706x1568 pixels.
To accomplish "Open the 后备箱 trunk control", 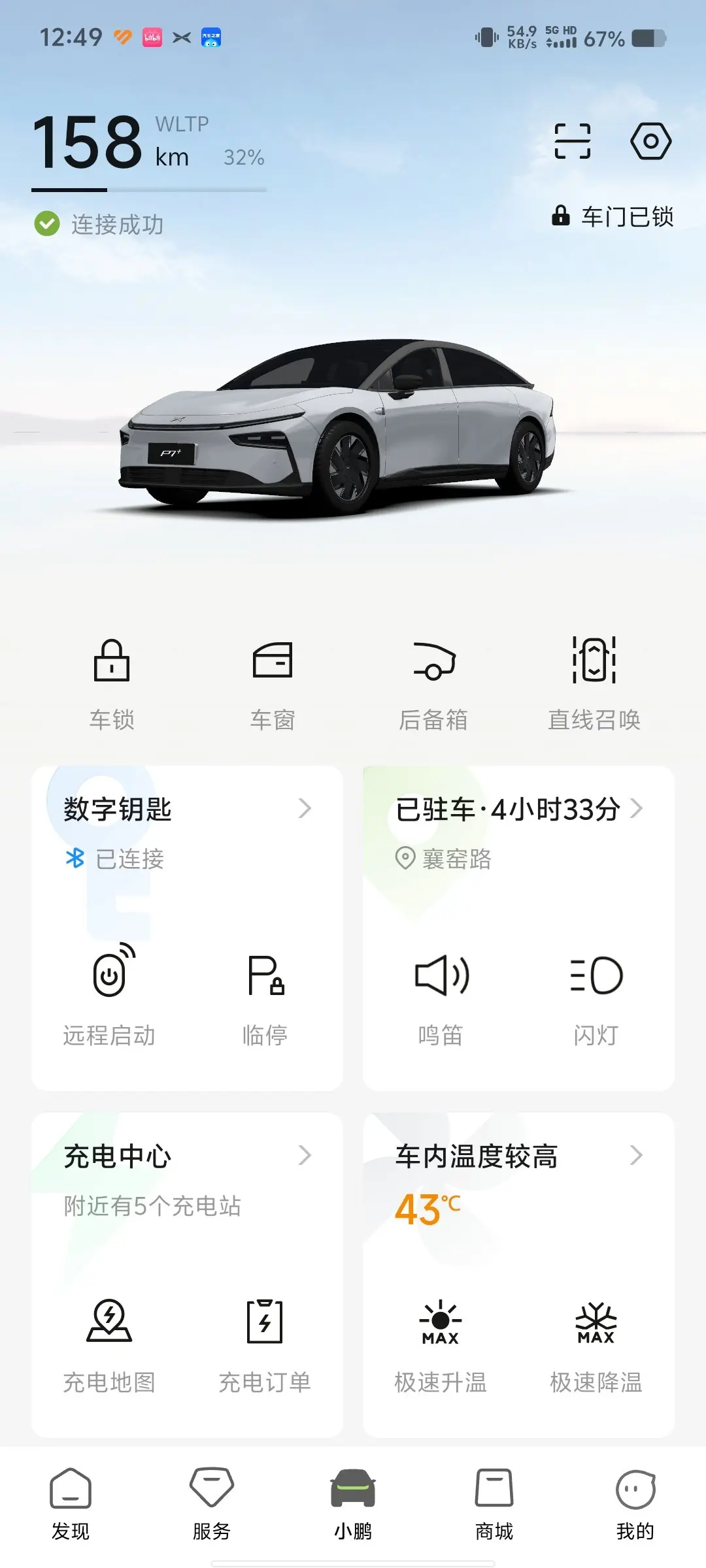I will pyautogui.click(x=433, y=683).
